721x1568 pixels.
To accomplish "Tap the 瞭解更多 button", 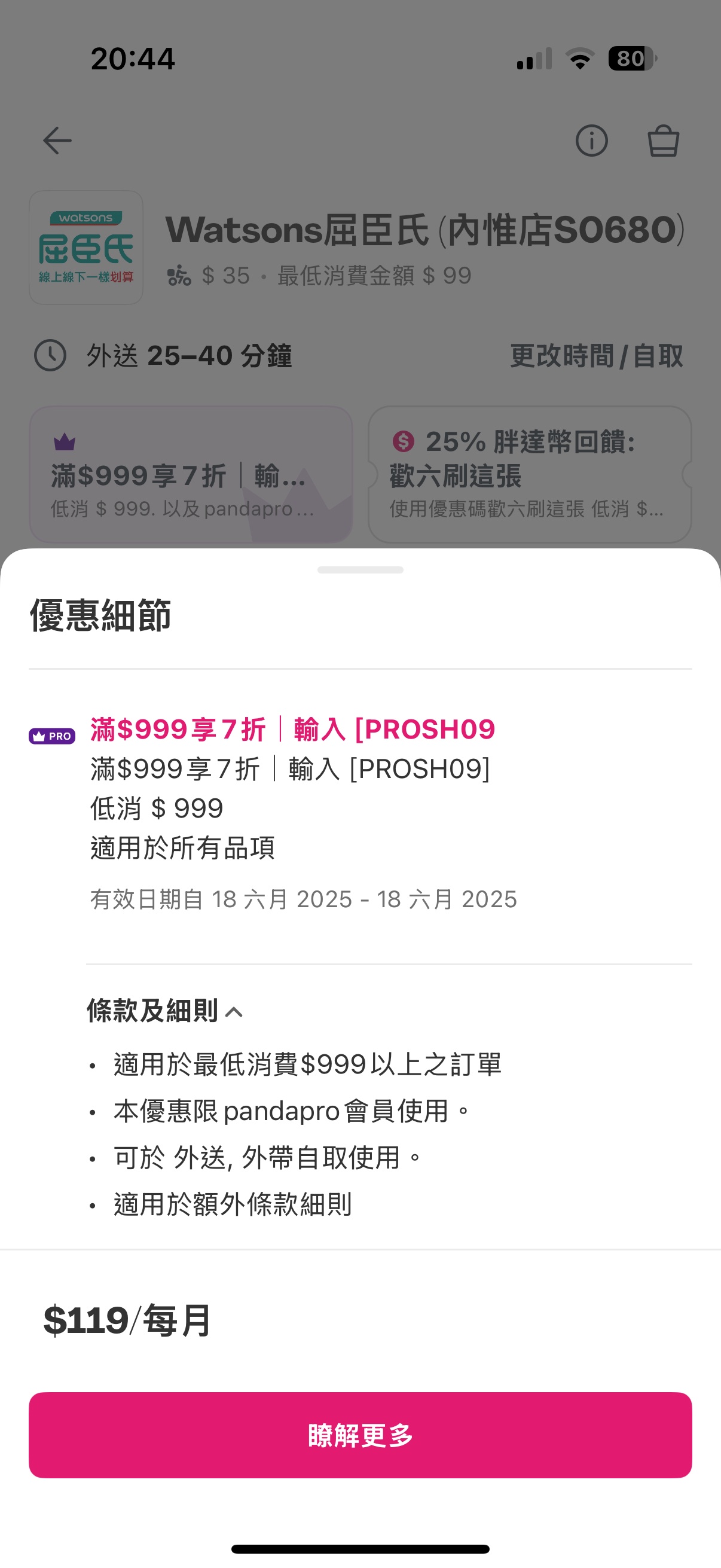I will tap(360, 1435).
